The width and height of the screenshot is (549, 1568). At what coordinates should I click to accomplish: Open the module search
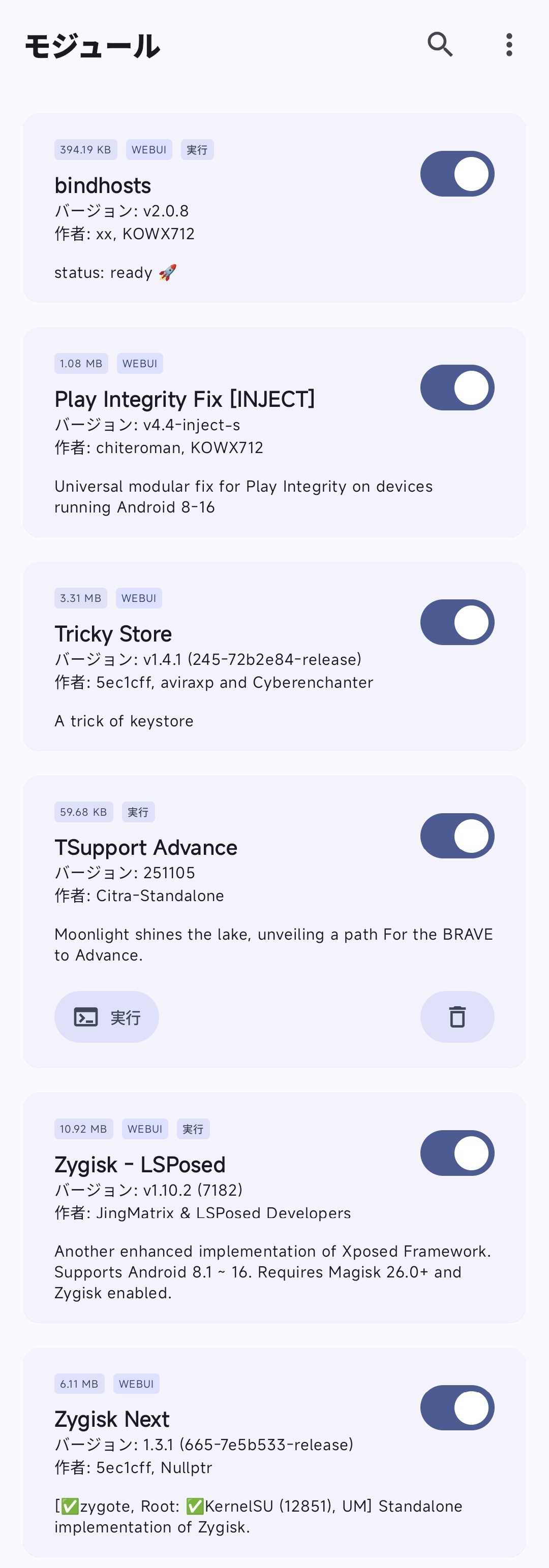coord(440,44)
